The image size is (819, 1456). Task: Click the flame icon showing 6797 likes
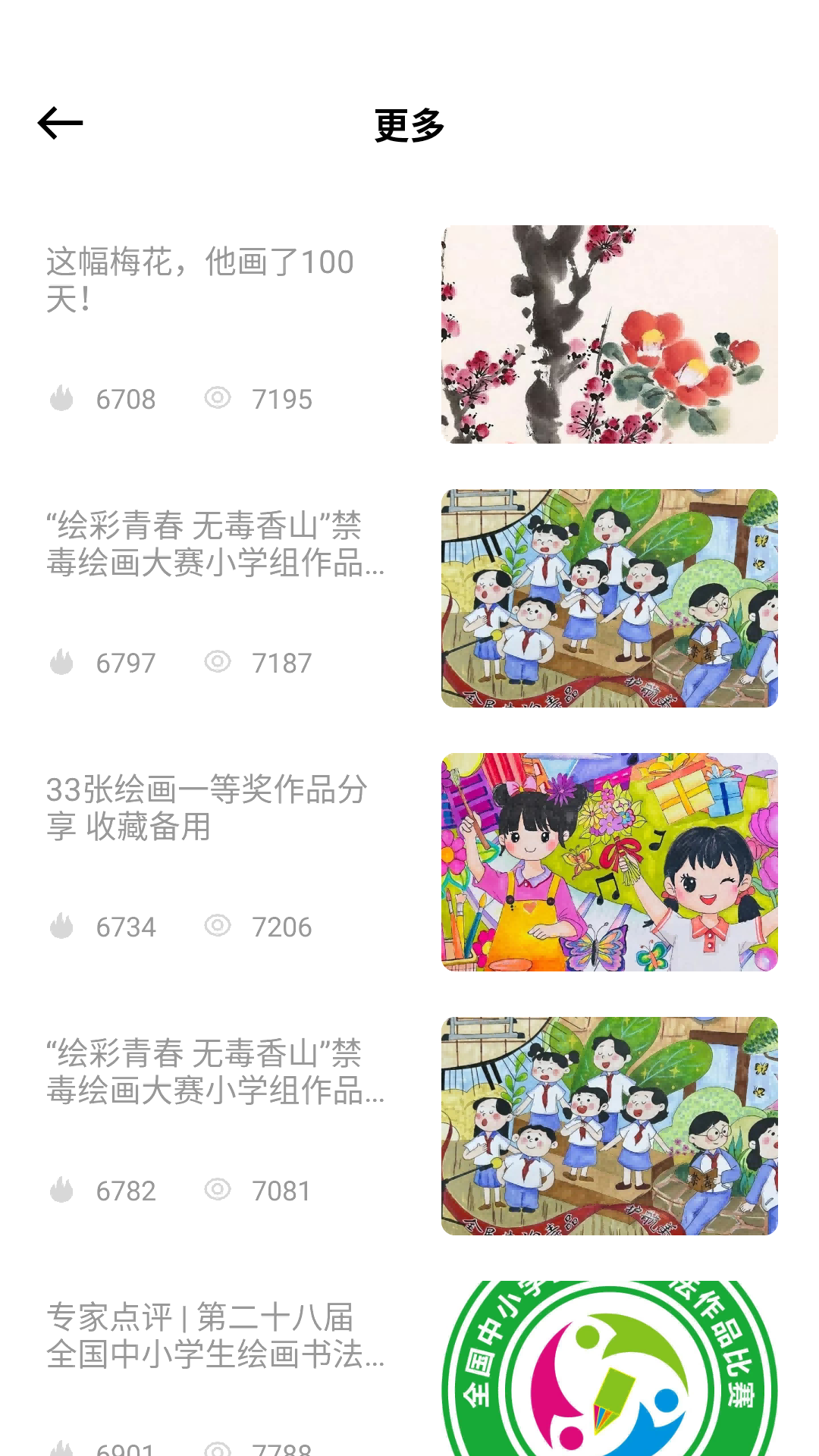click(61, 664)
